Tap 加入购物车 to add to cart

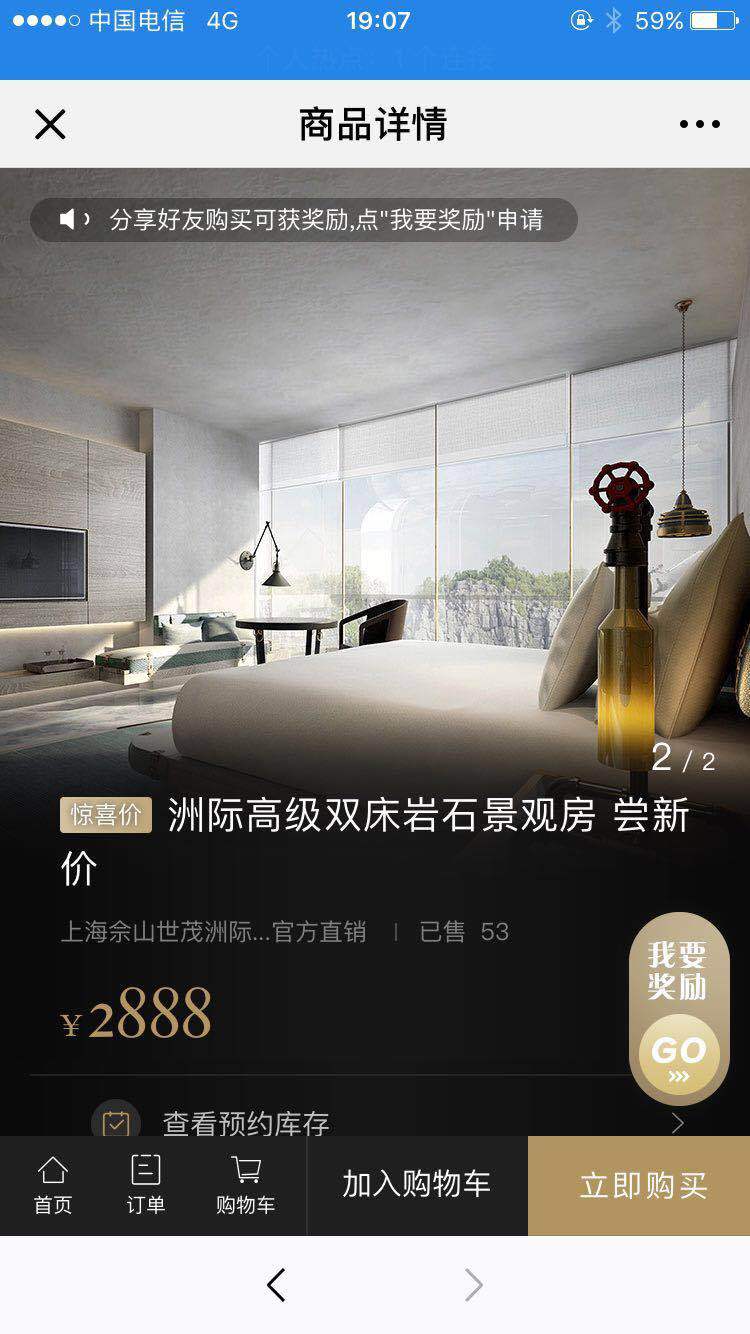pyautogui.click(x=417, y=1185)
